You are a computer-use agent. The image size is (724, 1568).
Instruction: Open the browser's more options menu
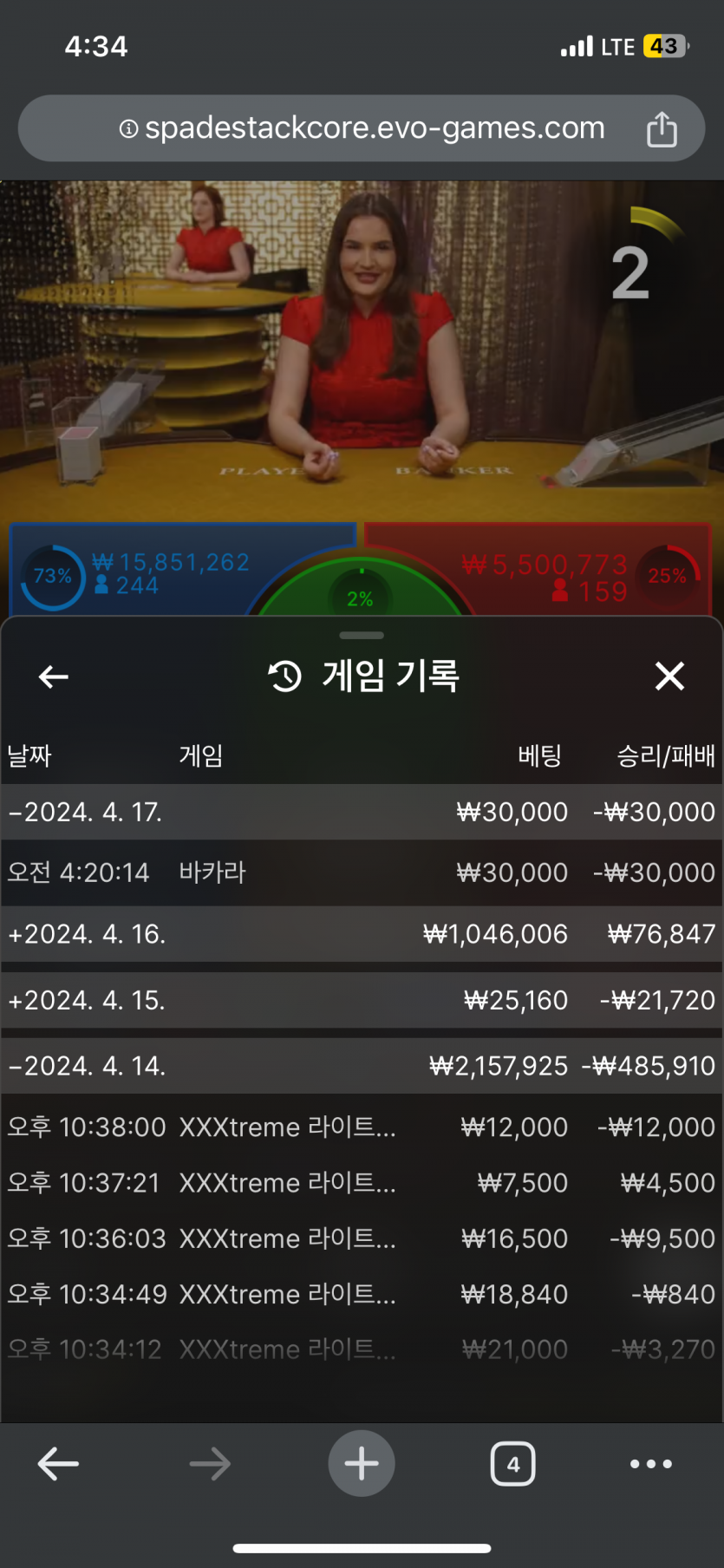pos(650,1464)
